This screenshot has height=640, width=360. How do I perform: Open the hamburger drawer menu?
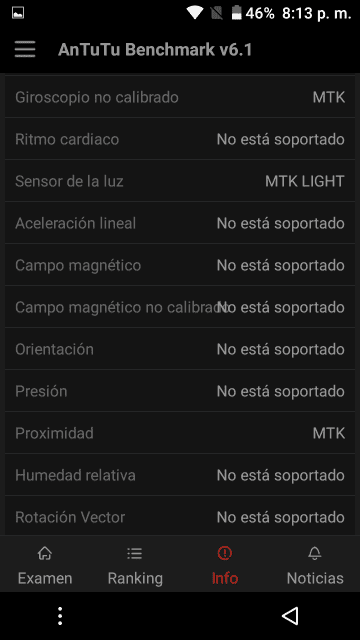25,49
